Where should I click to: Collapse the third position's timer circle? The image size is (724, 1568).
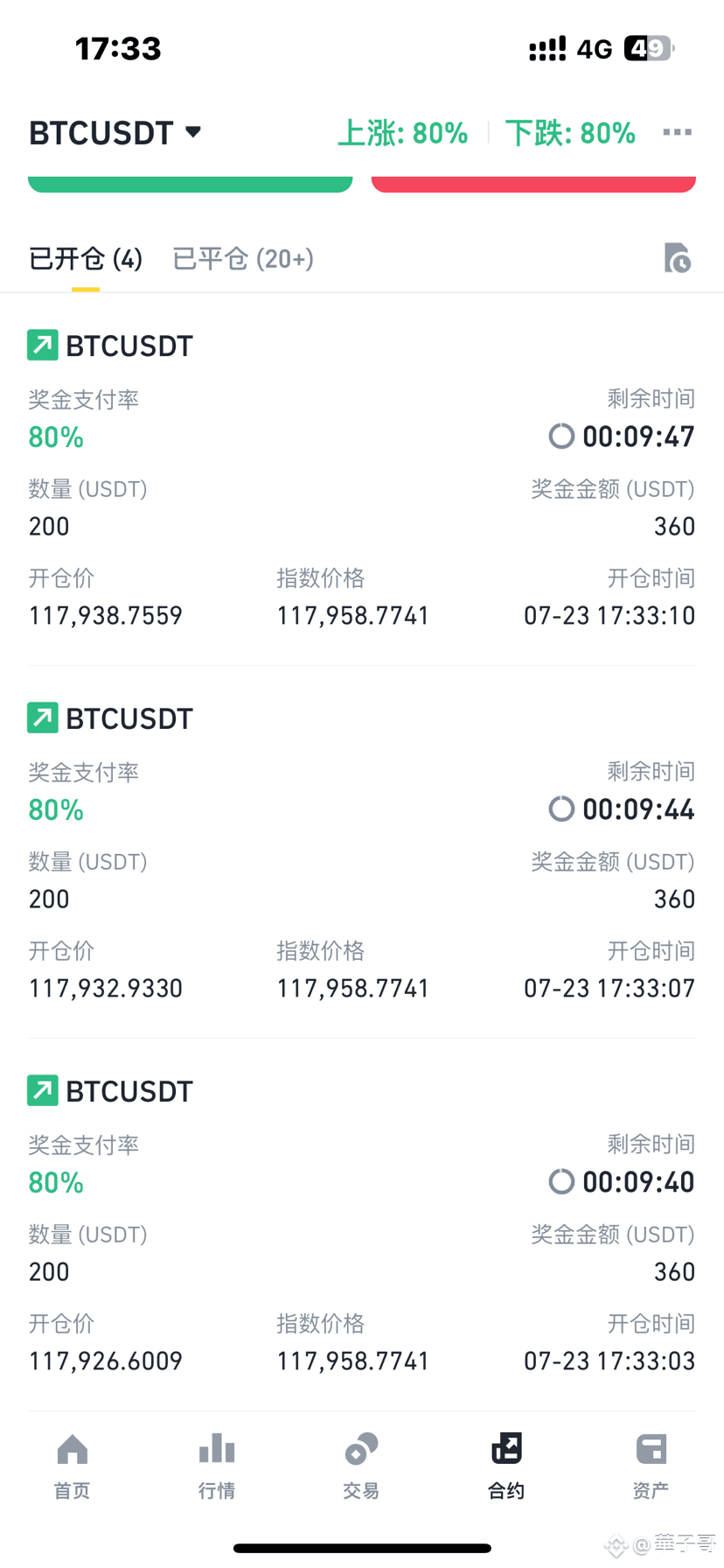[x=561, y=1181]
